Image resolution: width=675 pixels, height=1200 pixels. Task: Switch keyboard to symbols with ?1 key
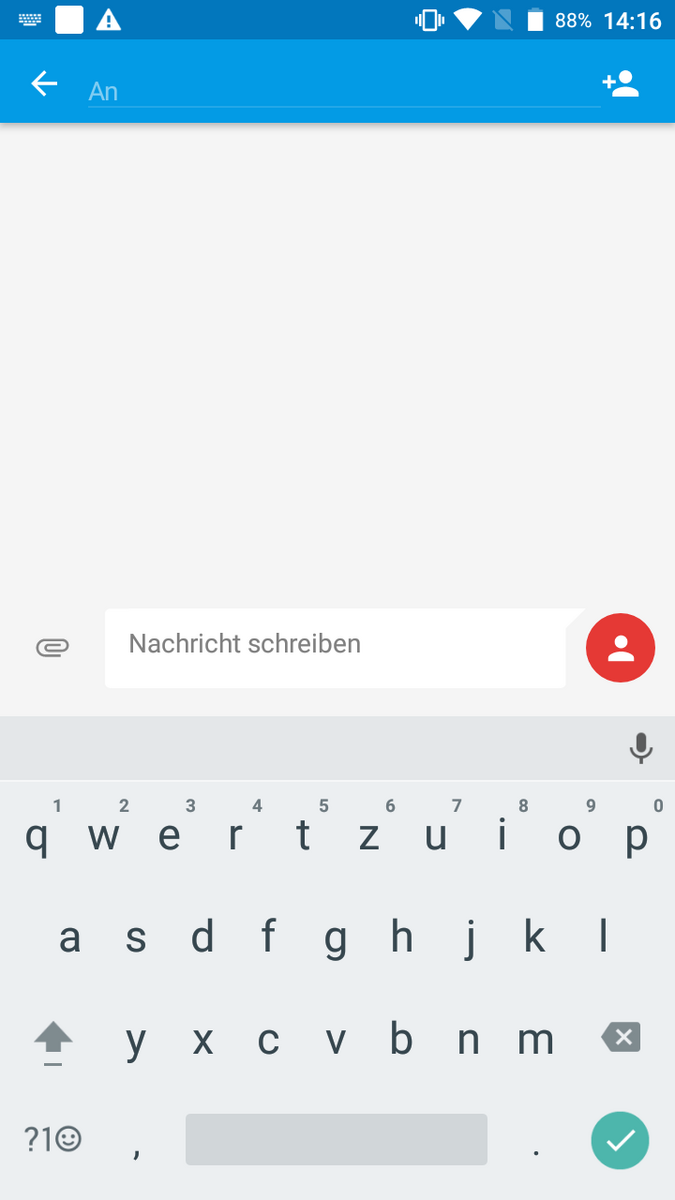pyautogui.click(x=52, y=1139)
